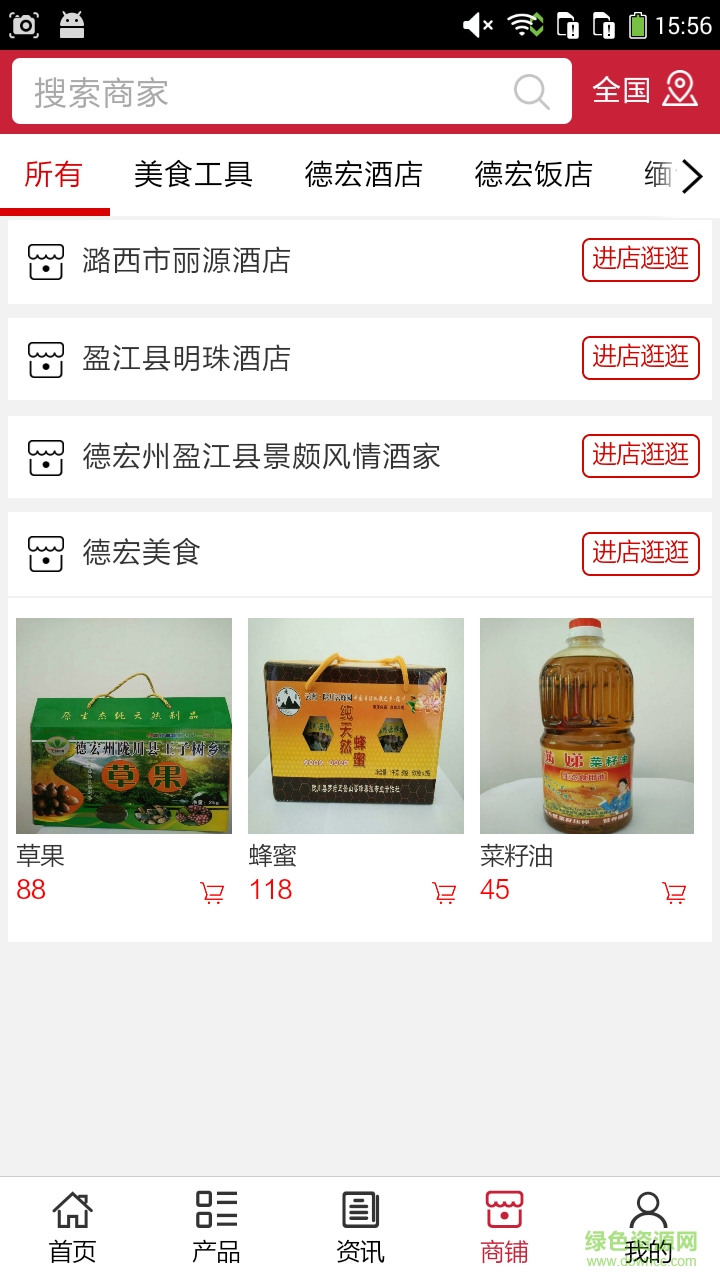Select the 德宏酒店 category tab
The width and height of the screenshot is (720, 1280).
pyautogui.click(x=363, y=175)
